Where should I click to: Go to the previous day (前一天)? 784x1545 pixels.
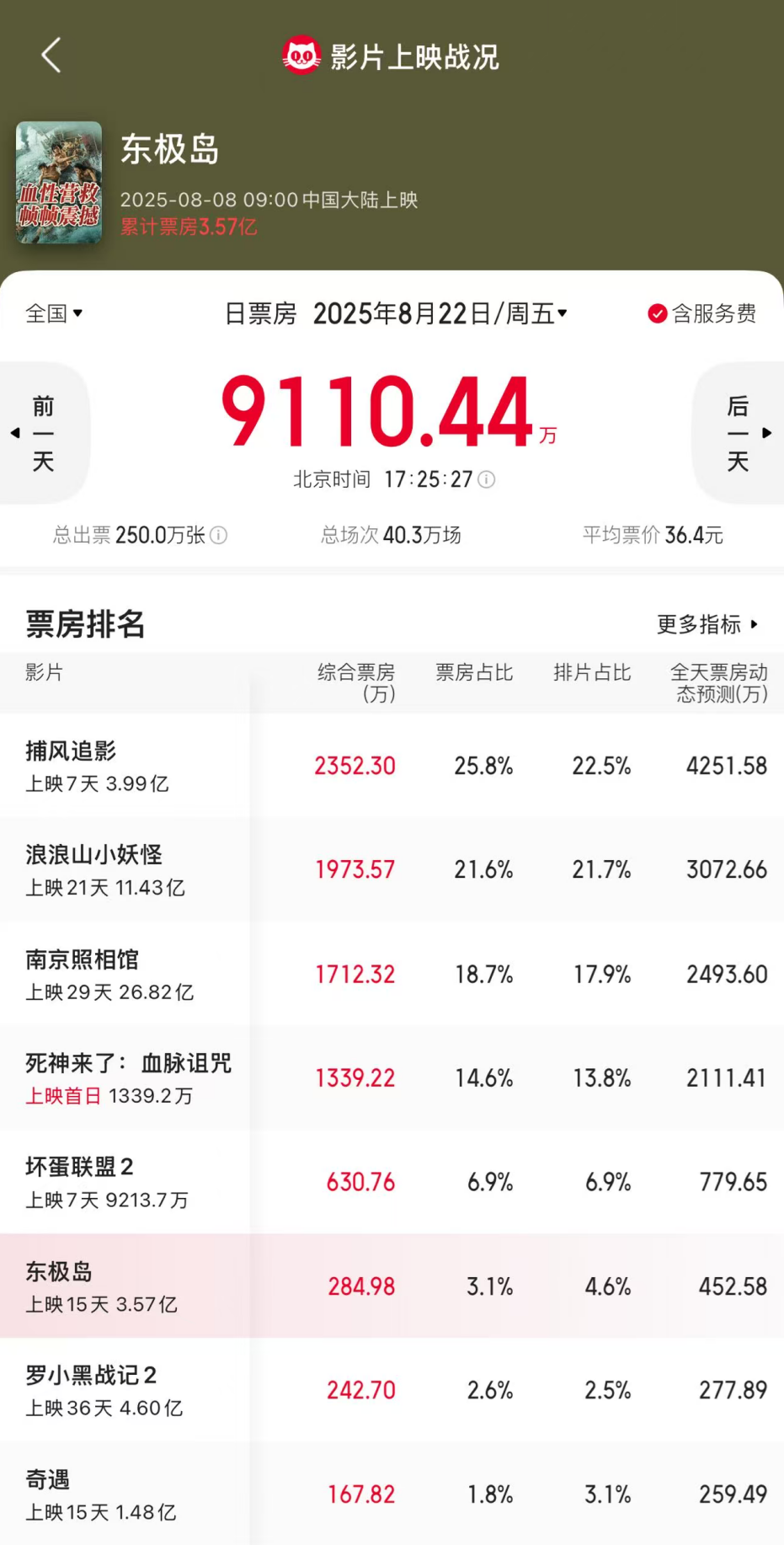pos(43,433)
